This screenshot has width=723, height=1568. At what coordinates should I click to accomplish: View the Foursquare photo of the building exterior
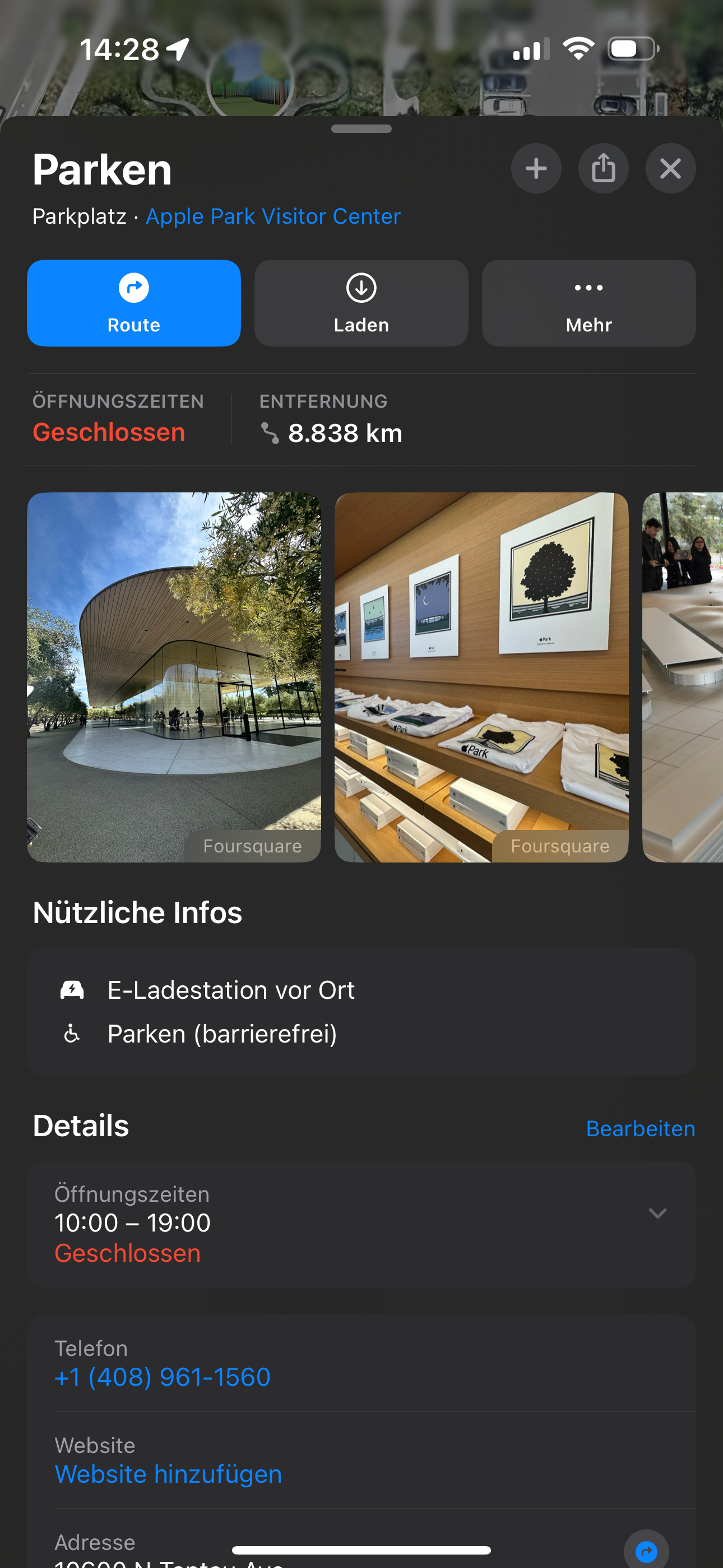pos(174,677)
